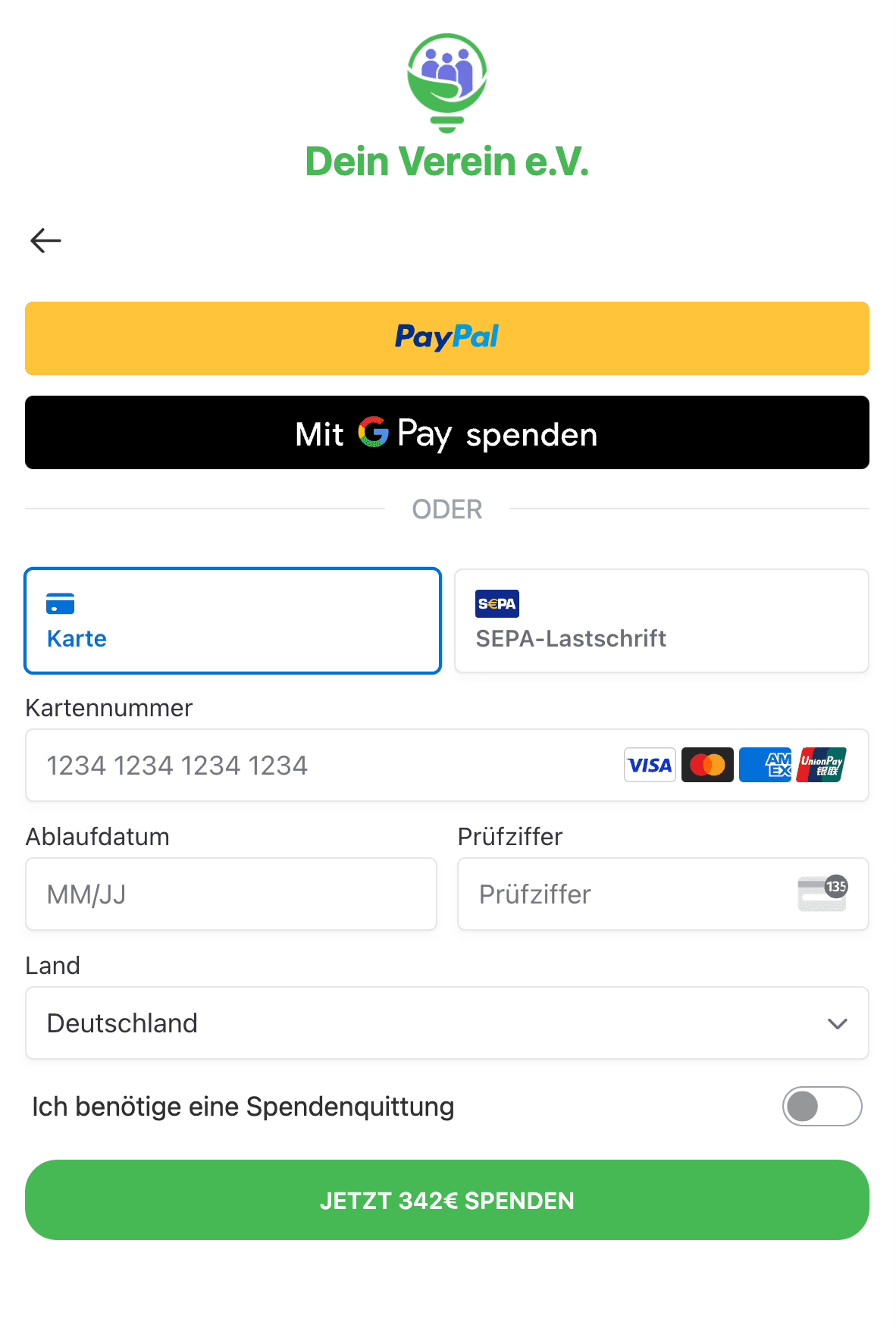Screen dimensions: 896x1331
Task: Go back using the arrow icon
Action: tap(45, 241)
